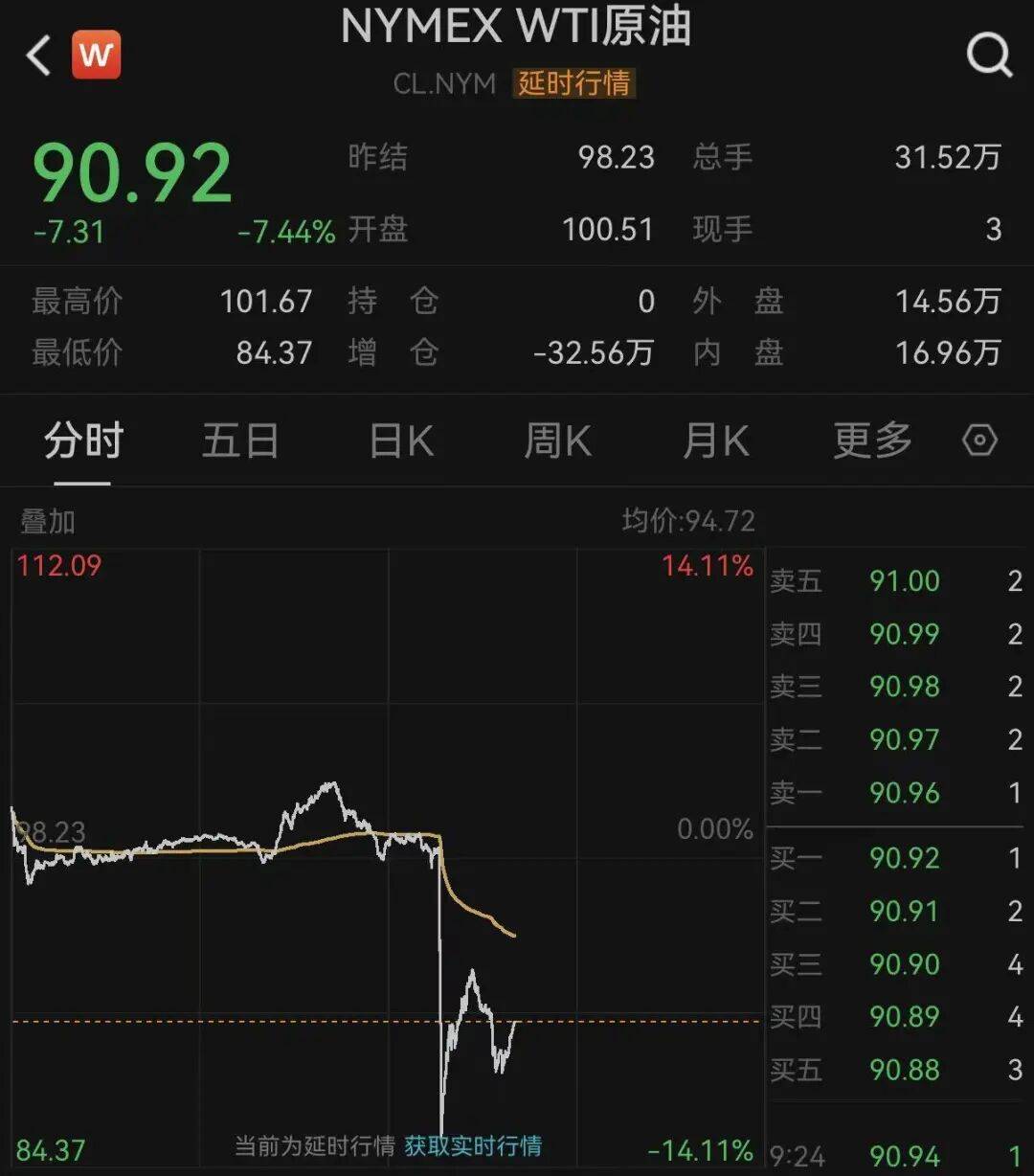Select the 周K chart tab
Image resolution: width=1034 pixels, height=1176 pixels.
(x=557, y=441)
